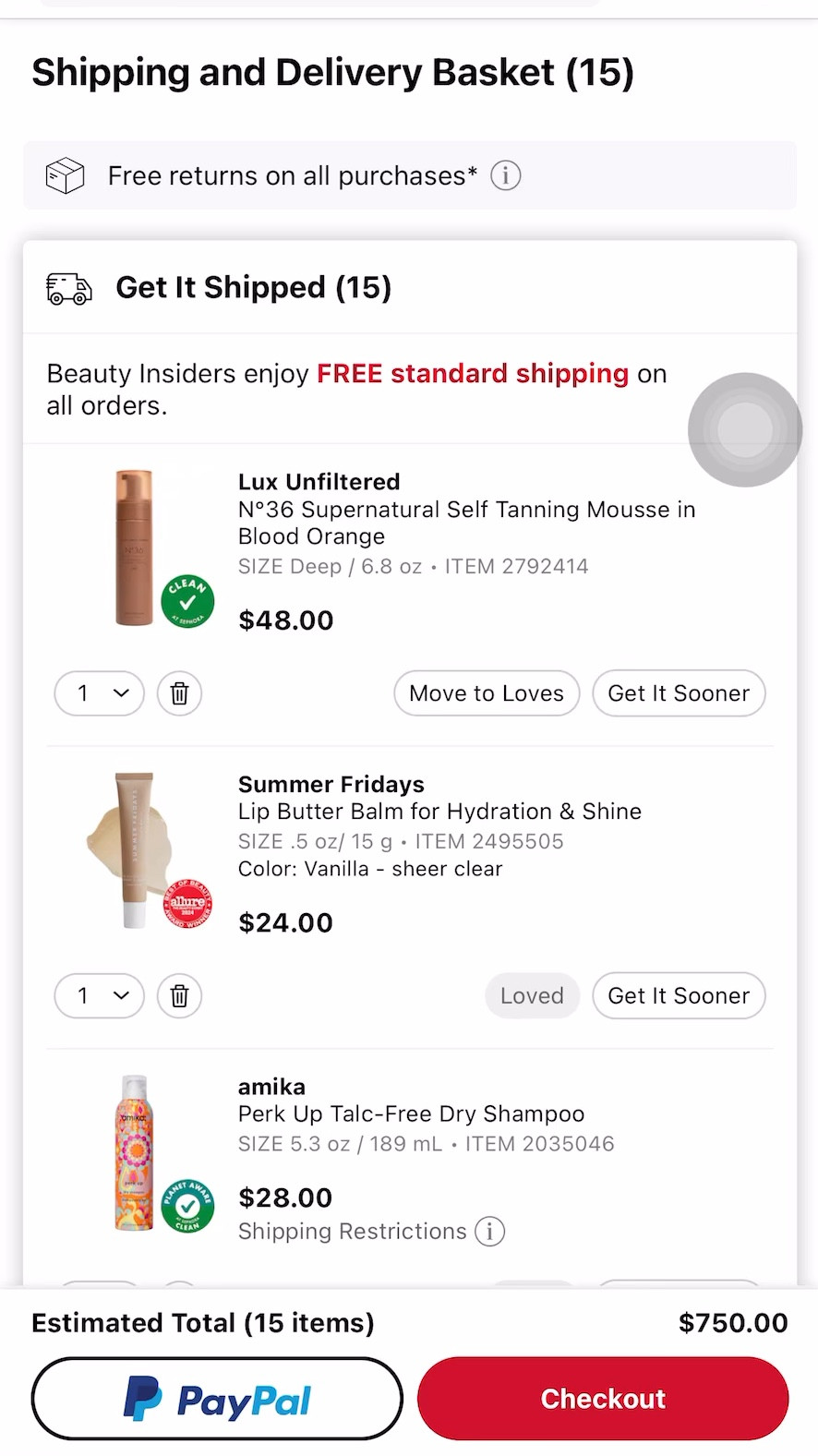This screenshot has width=818, height=1456.
Task: Click the FREE standard shipping text
Action: point(473,373)
